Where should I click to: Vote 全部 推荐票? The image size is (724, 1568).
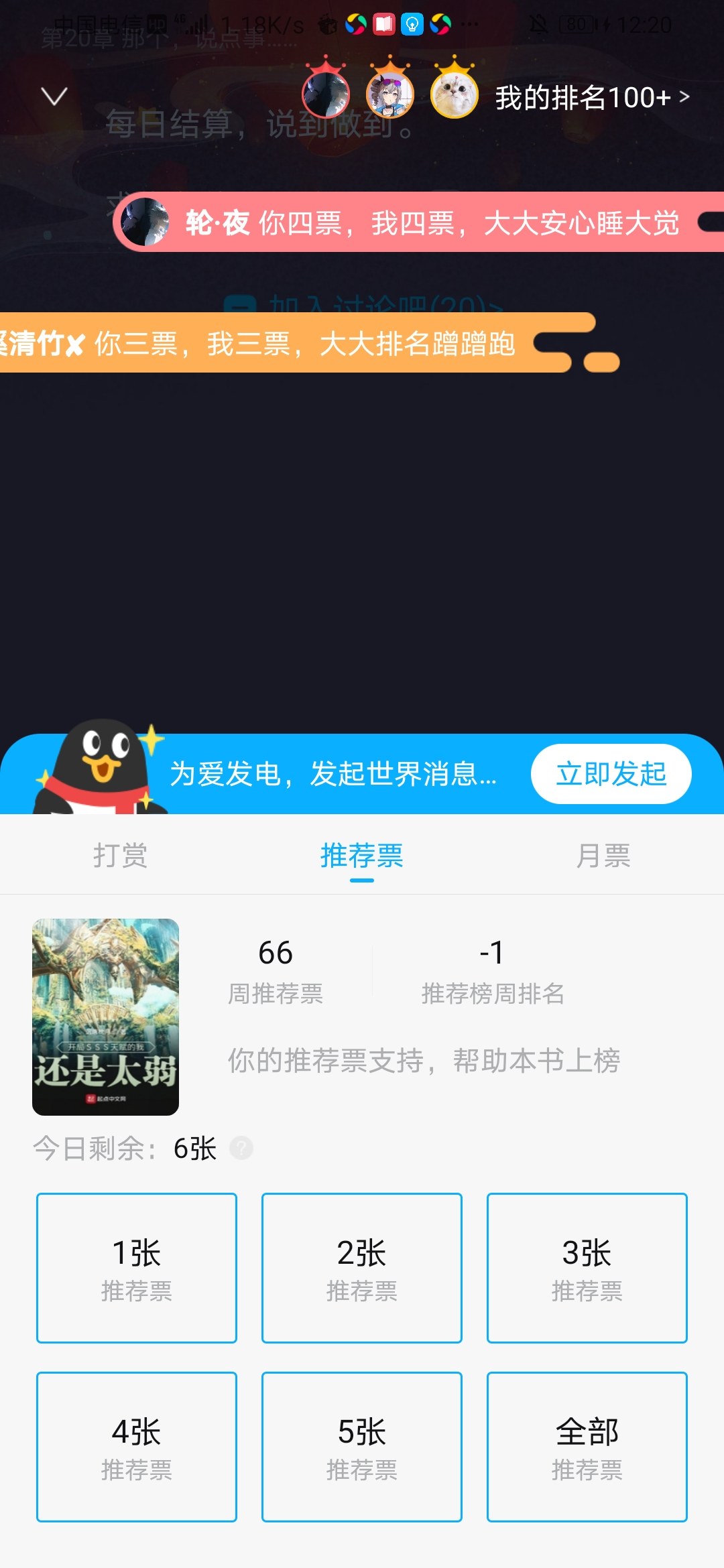pyautogui.click(x=587, y=1447)
